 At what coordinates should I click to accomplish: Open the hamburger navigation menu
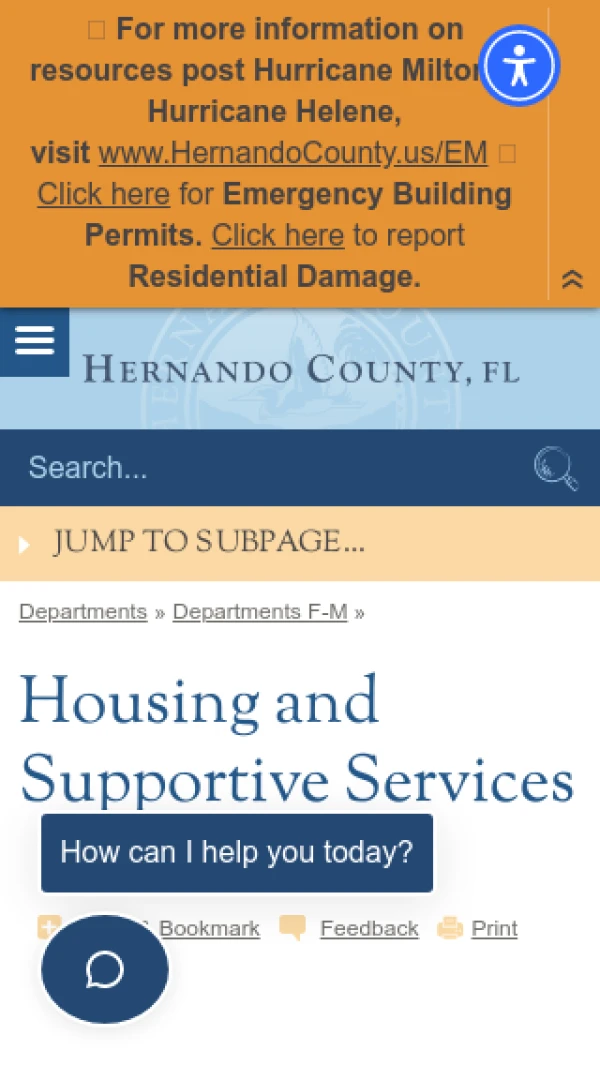(34, 341)
